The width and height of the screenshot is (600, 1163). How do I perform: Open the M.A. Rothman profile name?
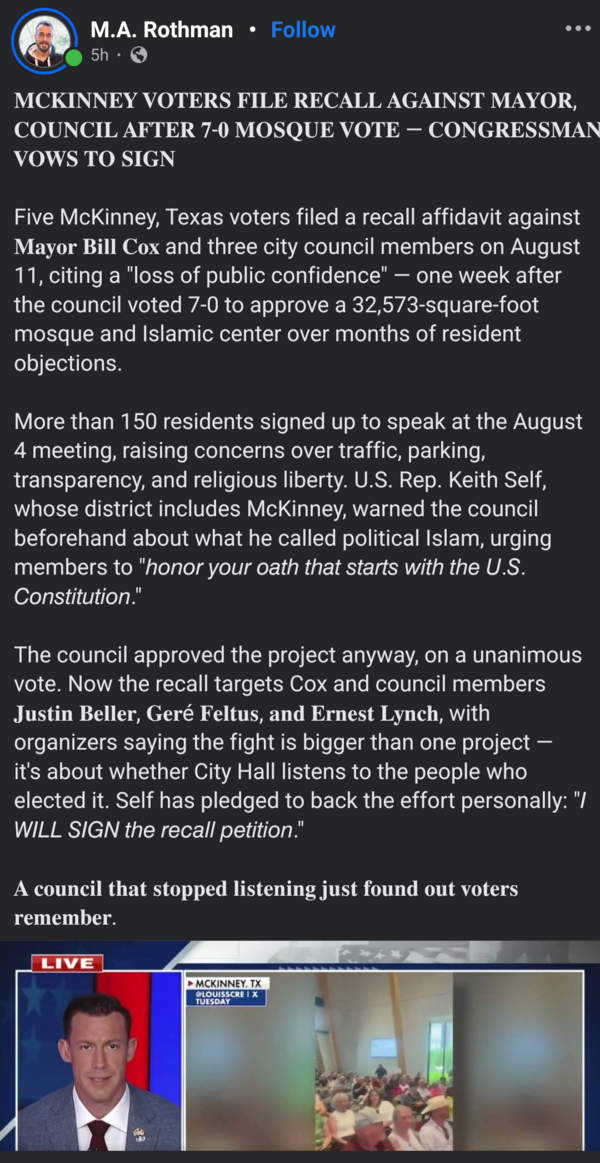click(162, 30)
